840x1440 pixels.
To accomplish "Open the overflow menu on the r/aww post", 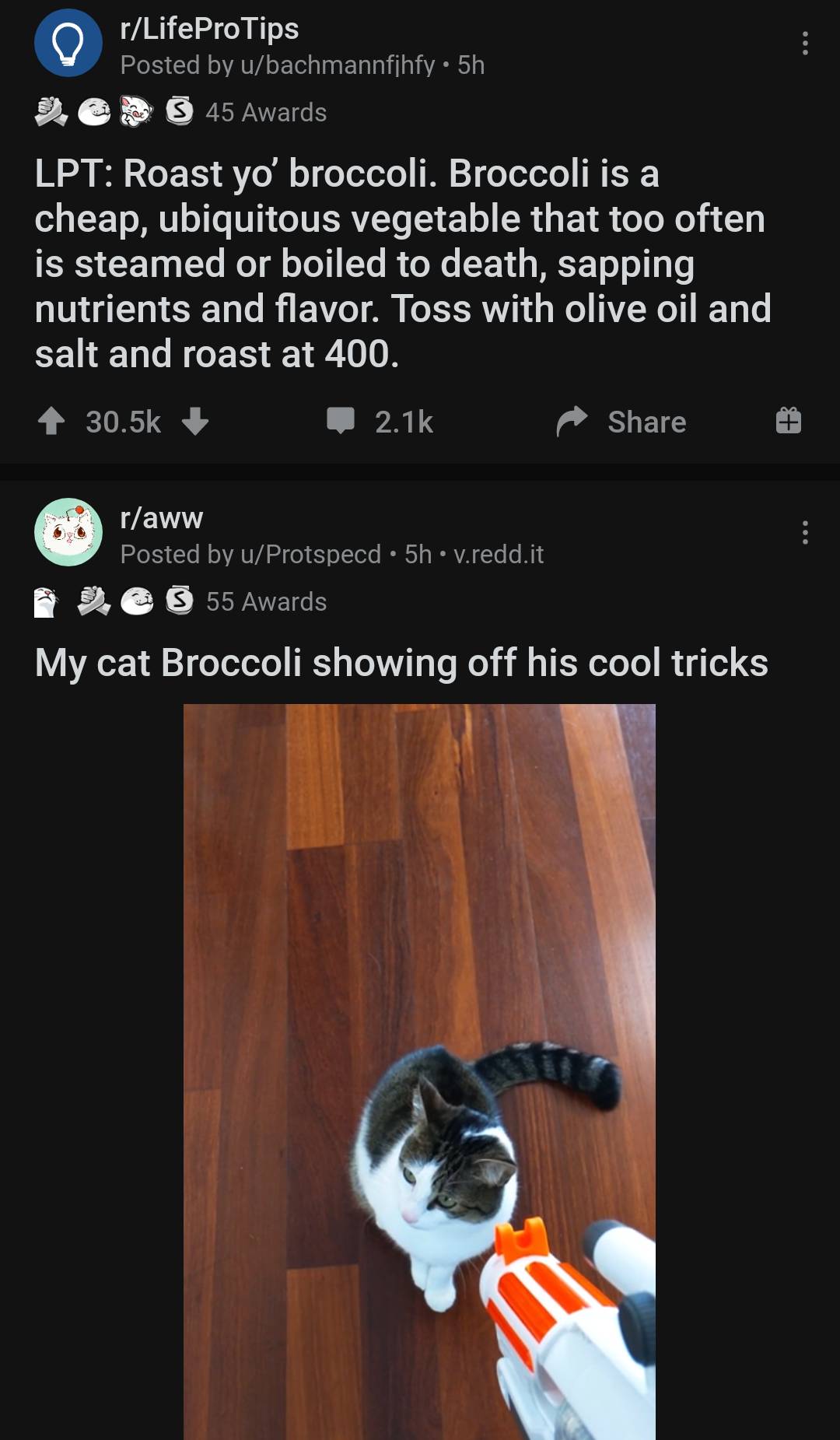I will click(x=806, y=531).
